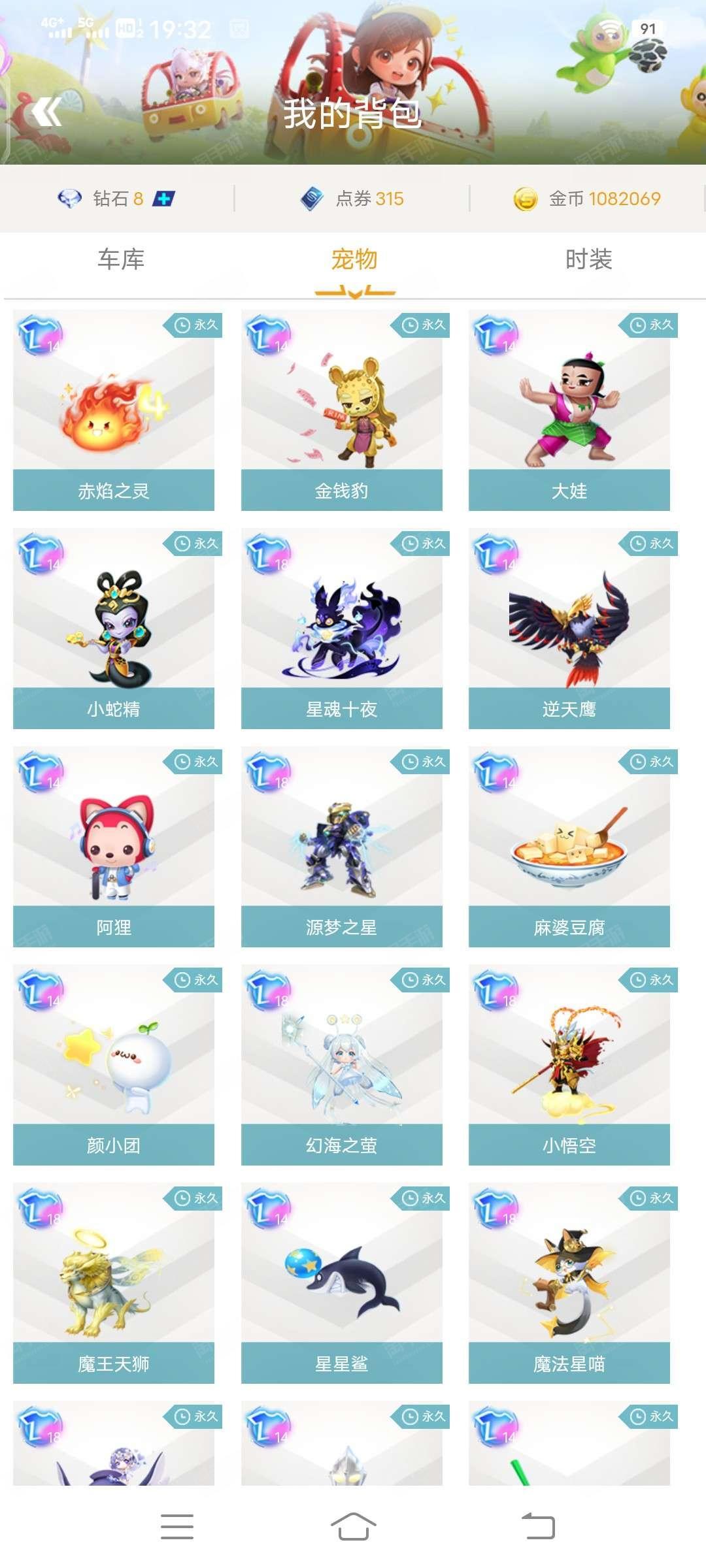This screenshot has width=706, height=1568.
Task: Select the 源梦之星 pet
Action: (341, 847)
